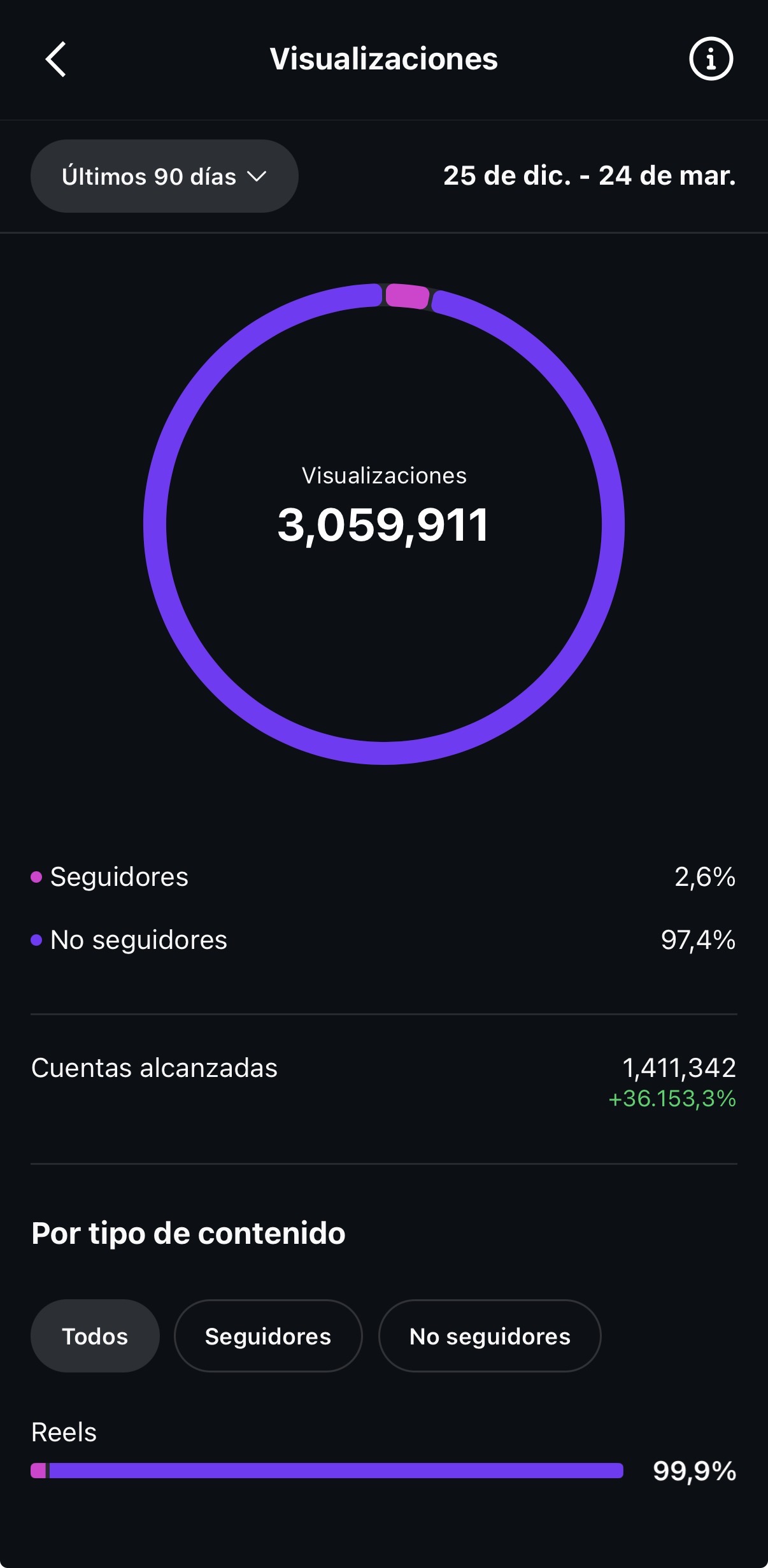Open the Últimos 90 días period dropdown
Screen dimensions: 768x1568
164,176
